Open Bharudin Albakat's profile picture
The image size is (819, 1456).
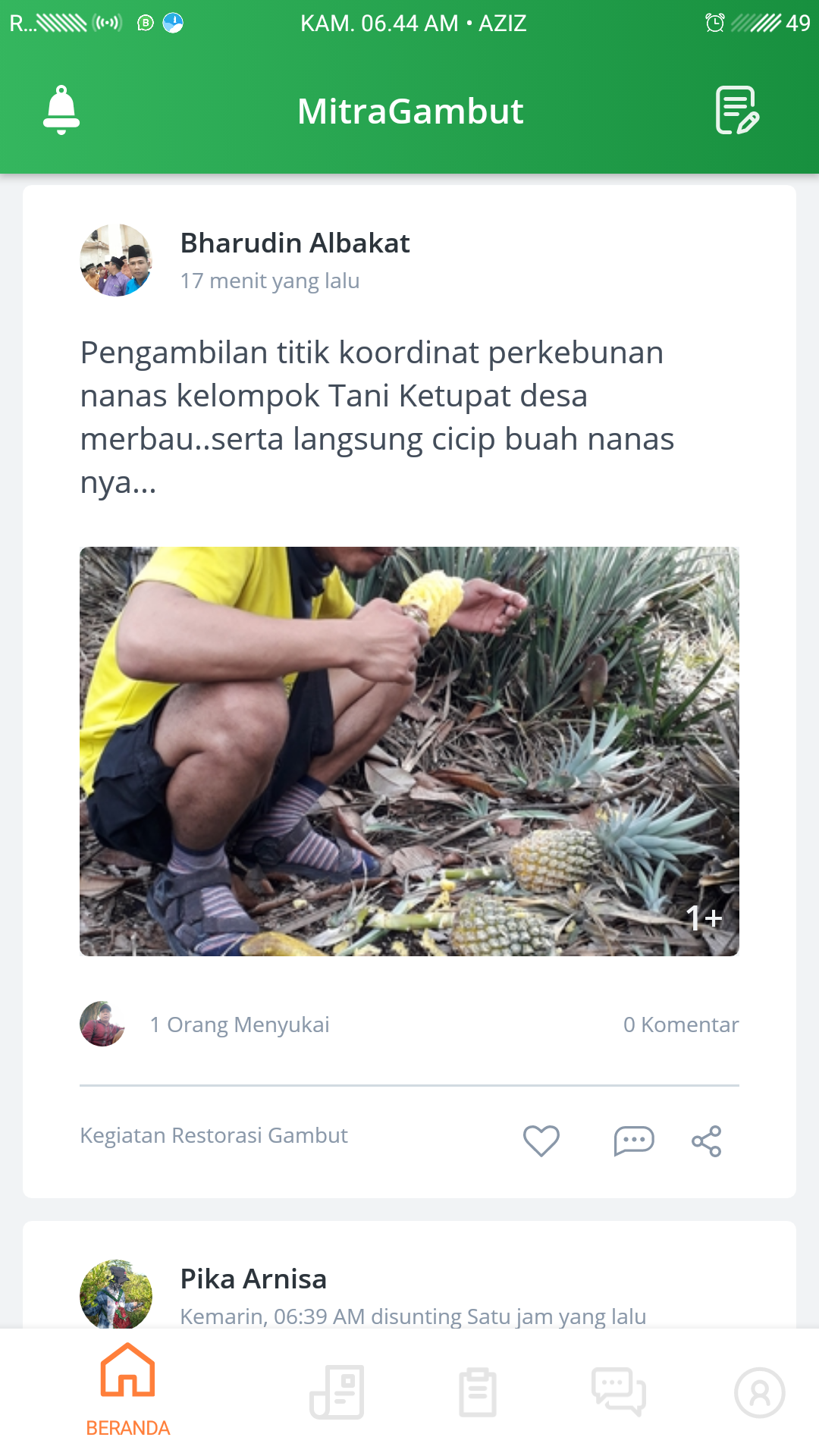pos(116,260)
